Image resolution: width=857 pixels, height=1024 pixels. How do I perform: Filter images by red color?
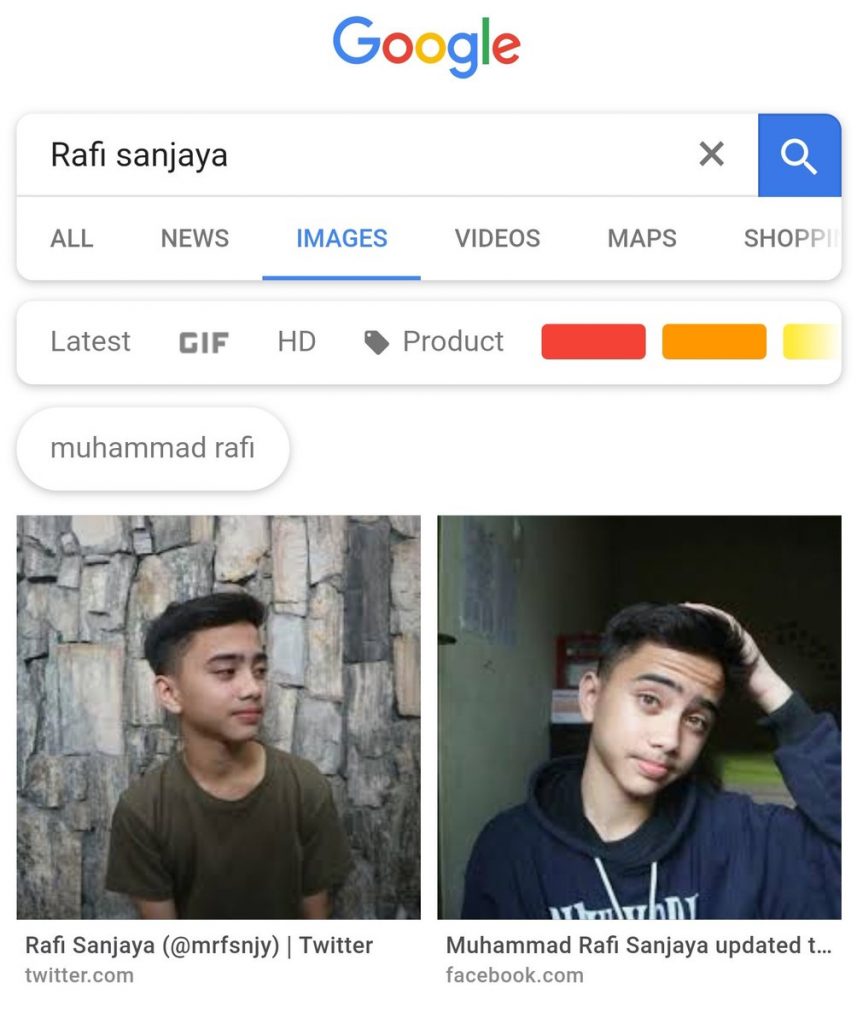[593, 342]
